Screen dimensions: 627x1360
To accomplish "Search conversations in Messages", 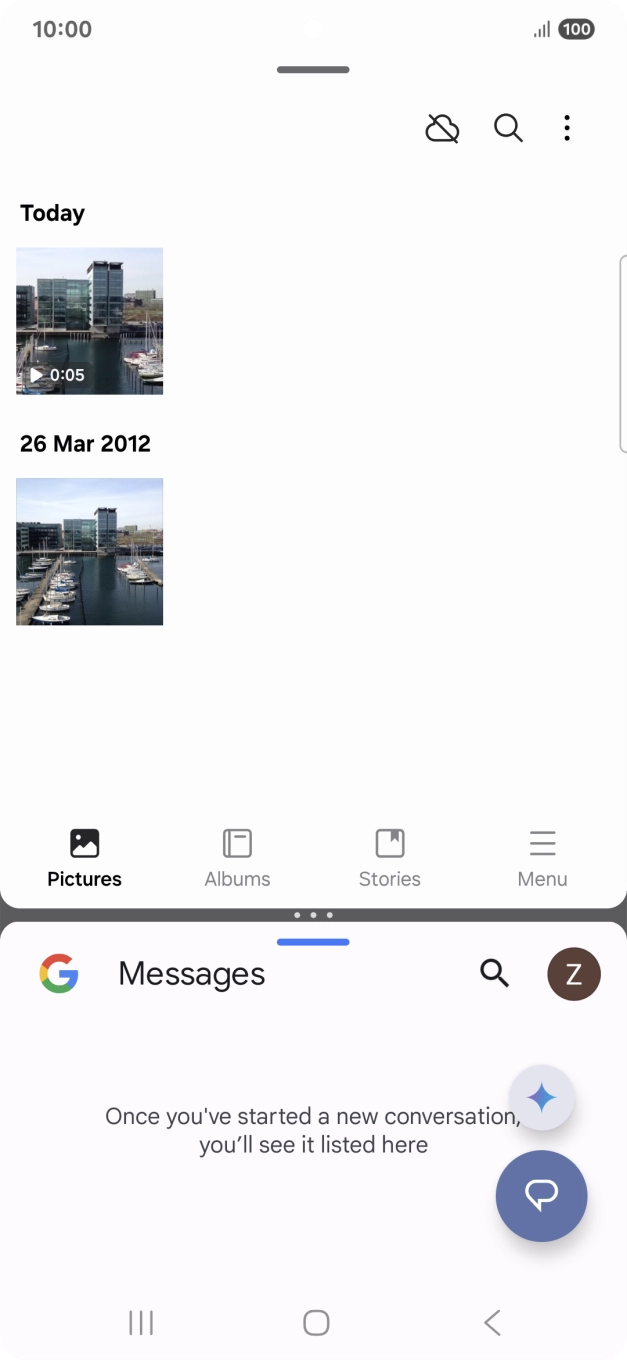I will click(495, 973).
